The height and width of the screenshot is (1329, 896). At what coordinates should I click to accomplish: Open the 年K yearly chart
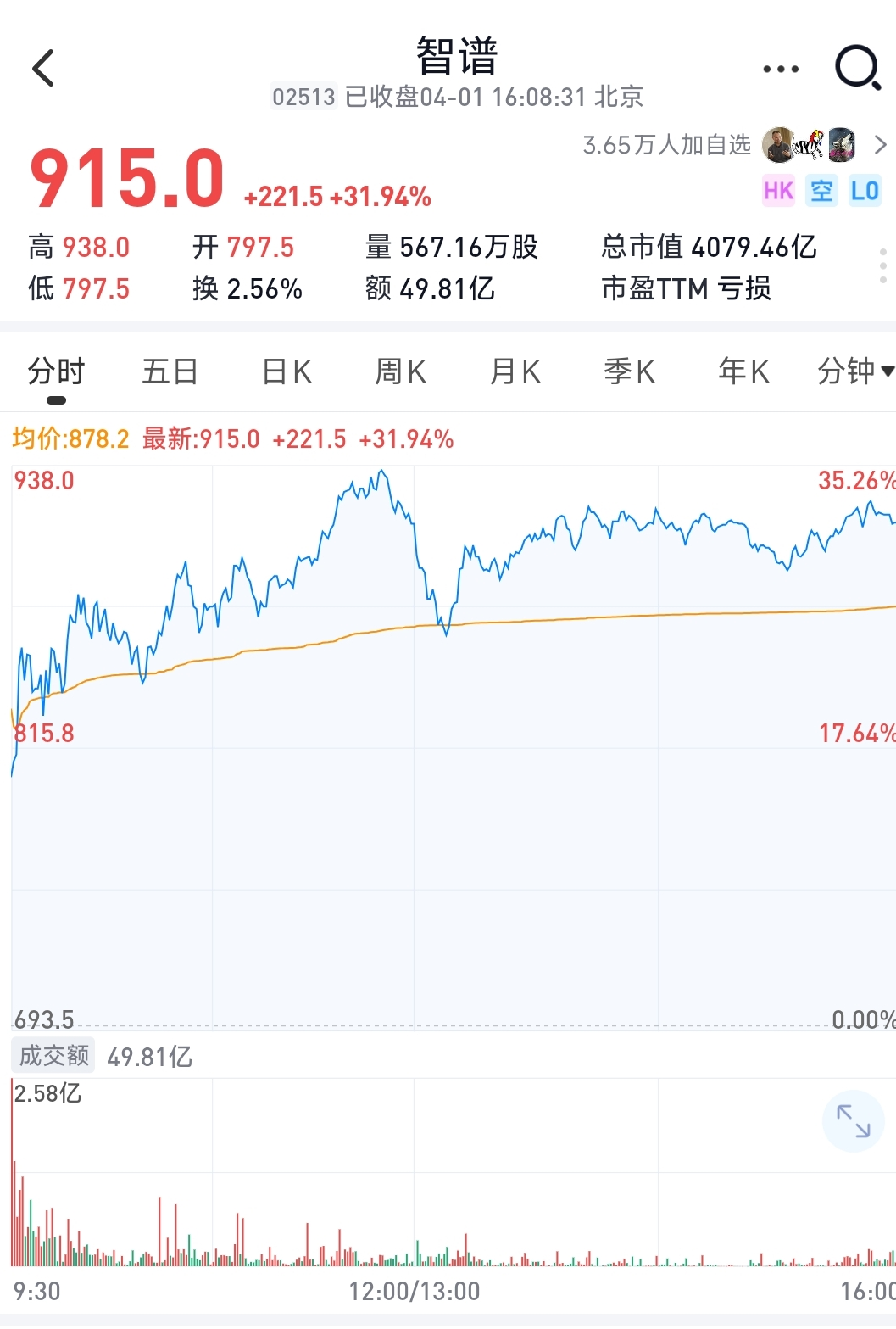(x=743, y=371)
